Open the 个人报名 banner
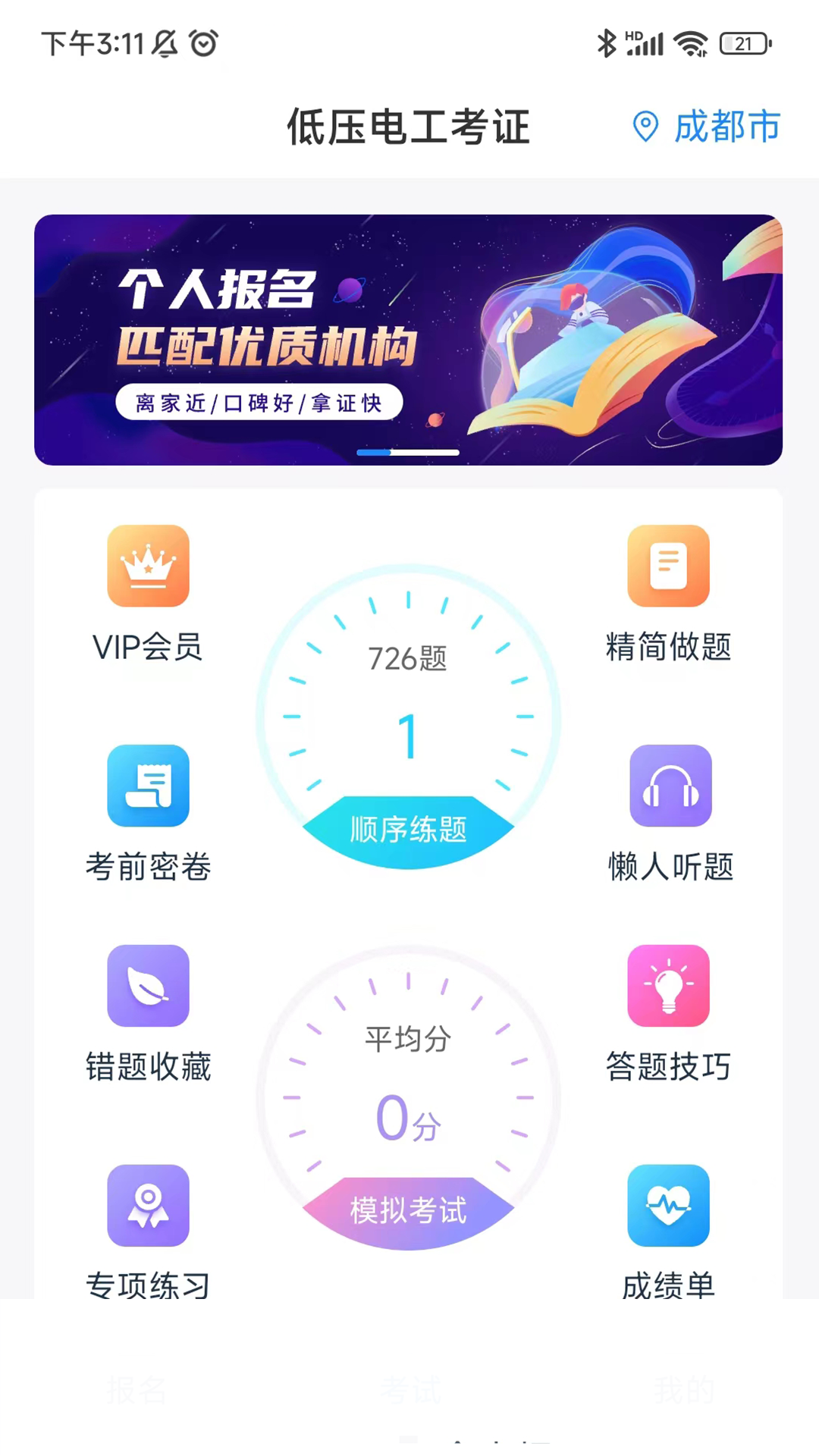This screenshot has width=819, height=1456. pos(408,340)
